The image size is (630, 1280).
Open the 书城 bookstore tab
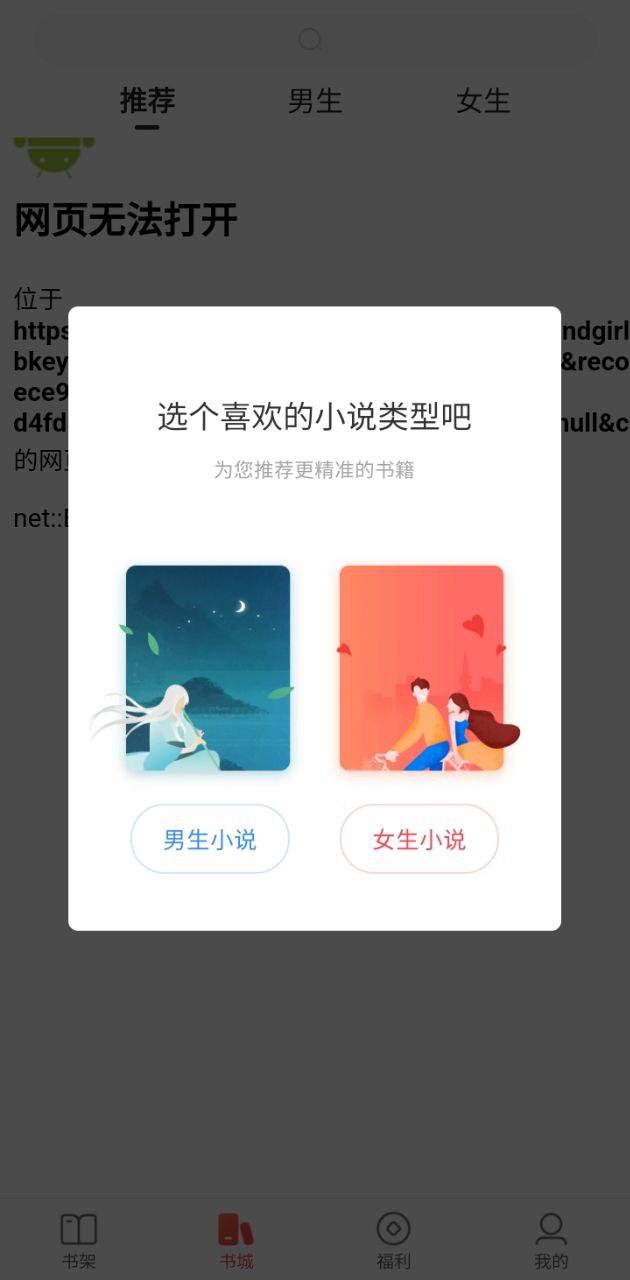(236, 1240)
